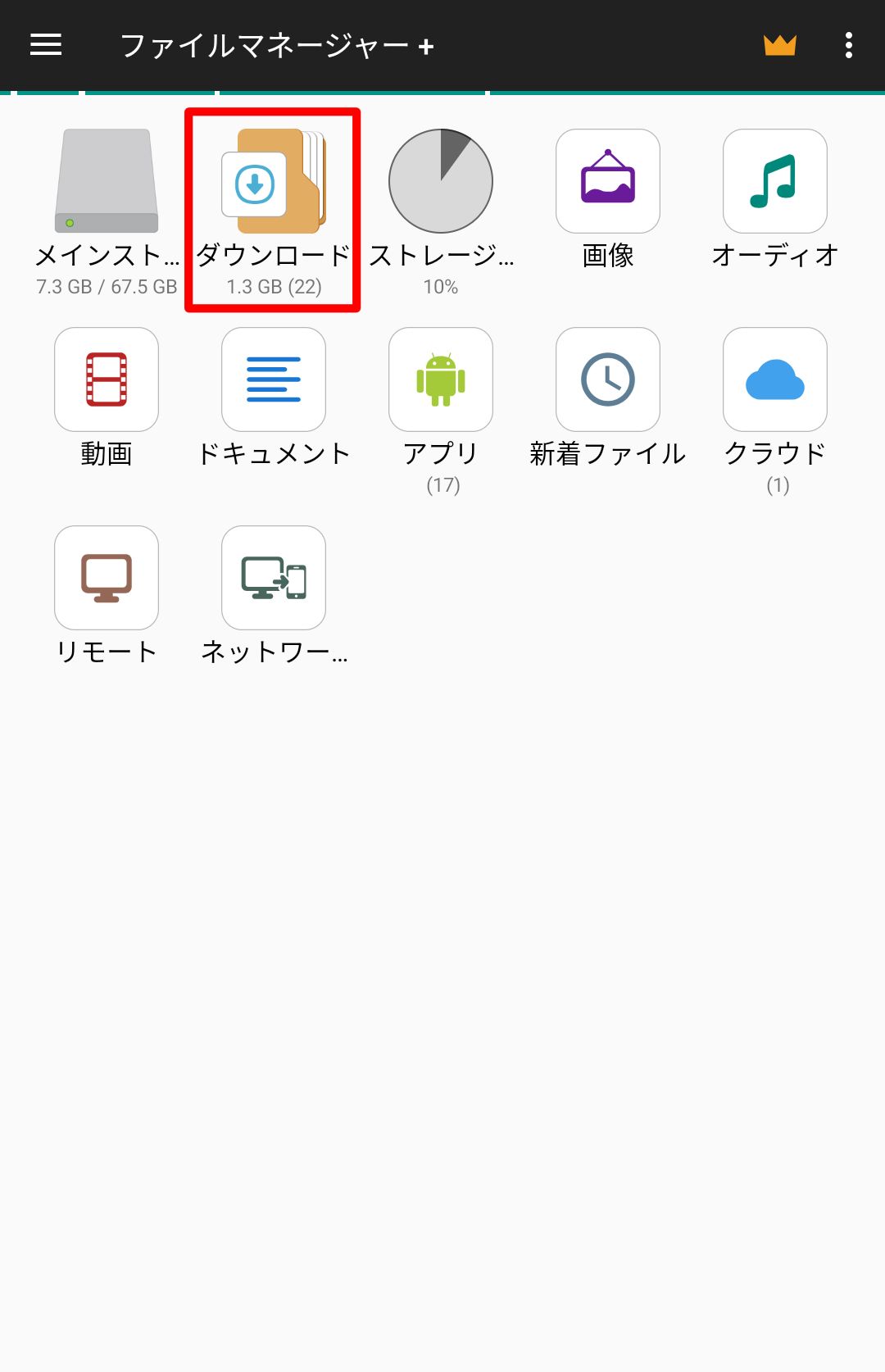Open the 動画 (Video) film strip icon
This screenshot has width=885, height=1372.
coord(106,379)
